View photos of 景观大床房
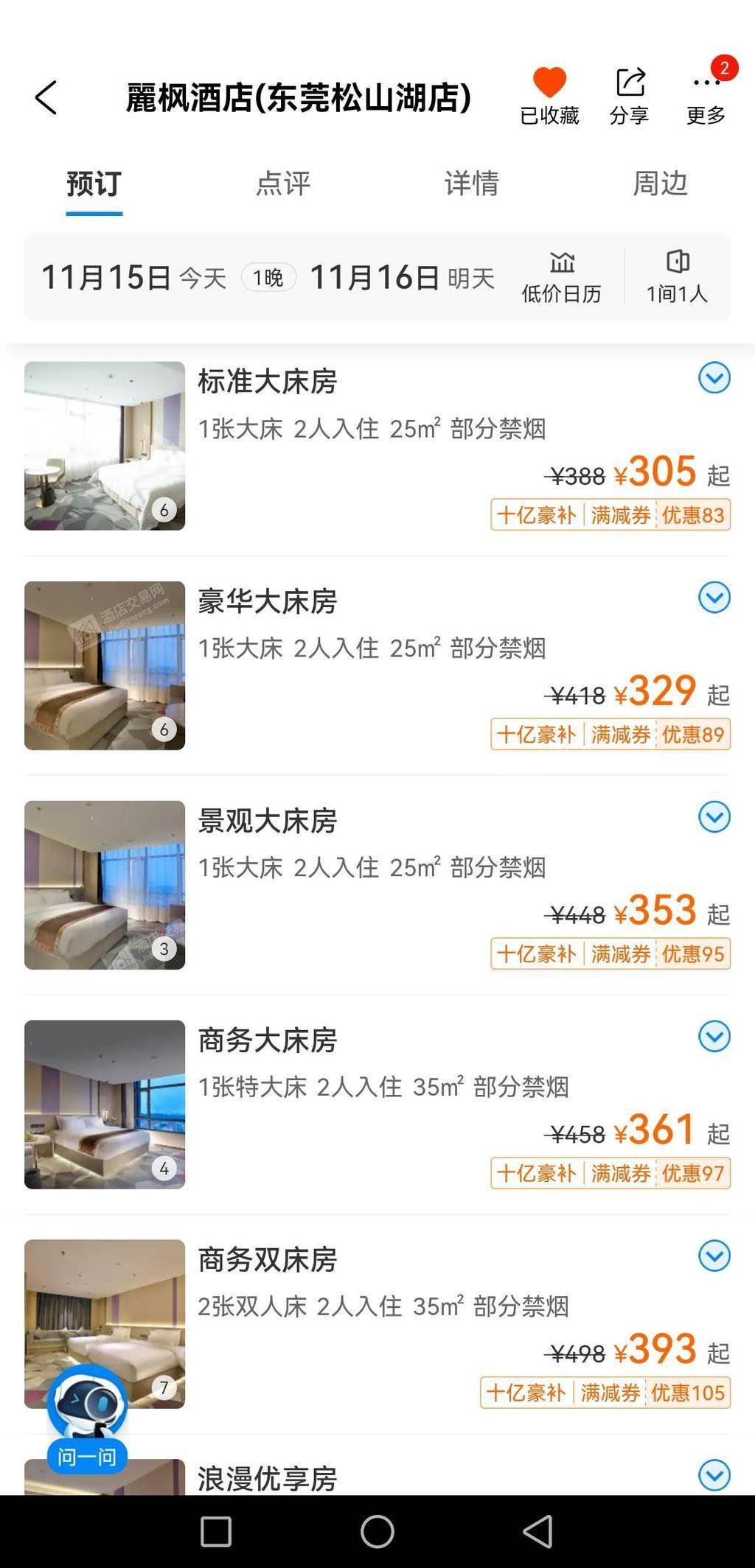The image size is (755, 1568). 105,885
